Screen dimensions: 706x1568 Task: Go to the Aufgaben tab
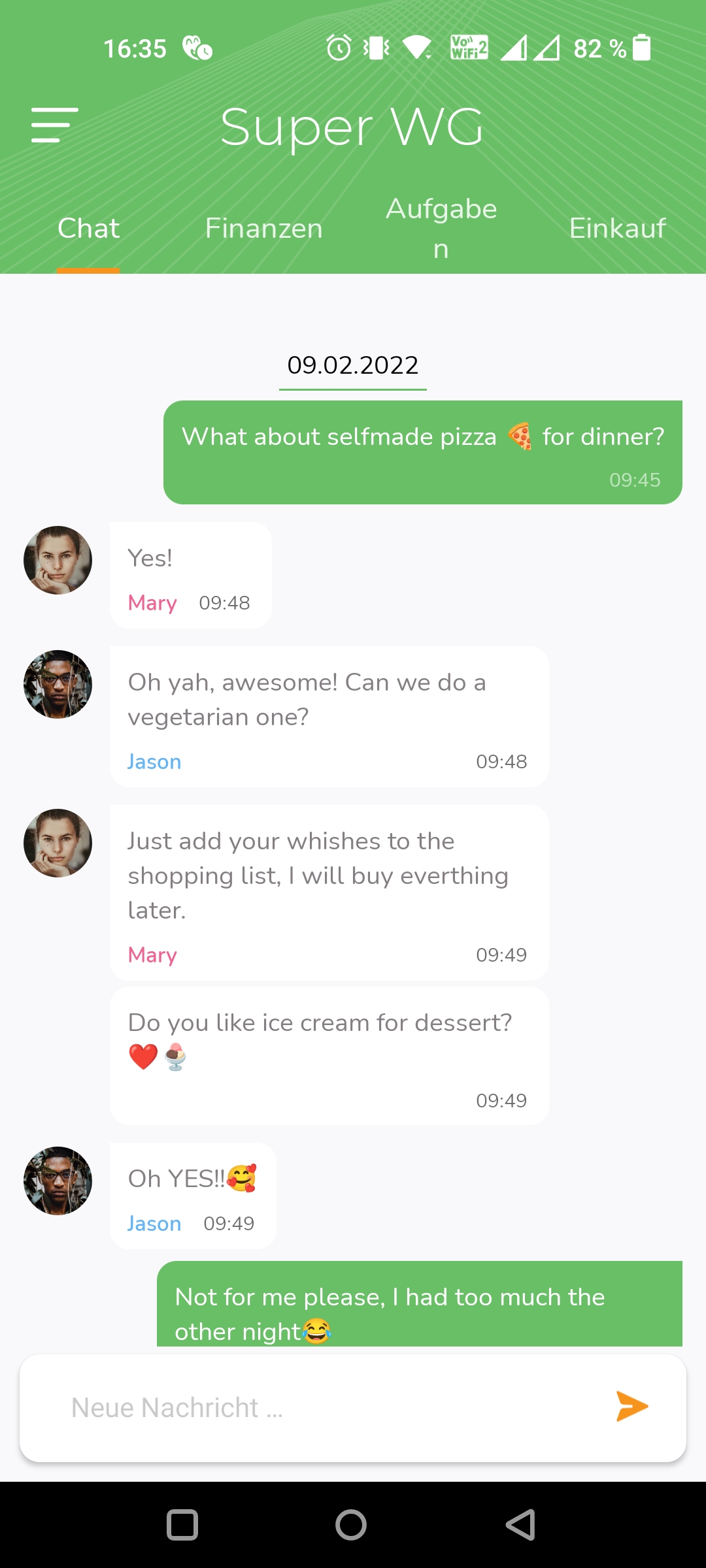pos(441,229)
